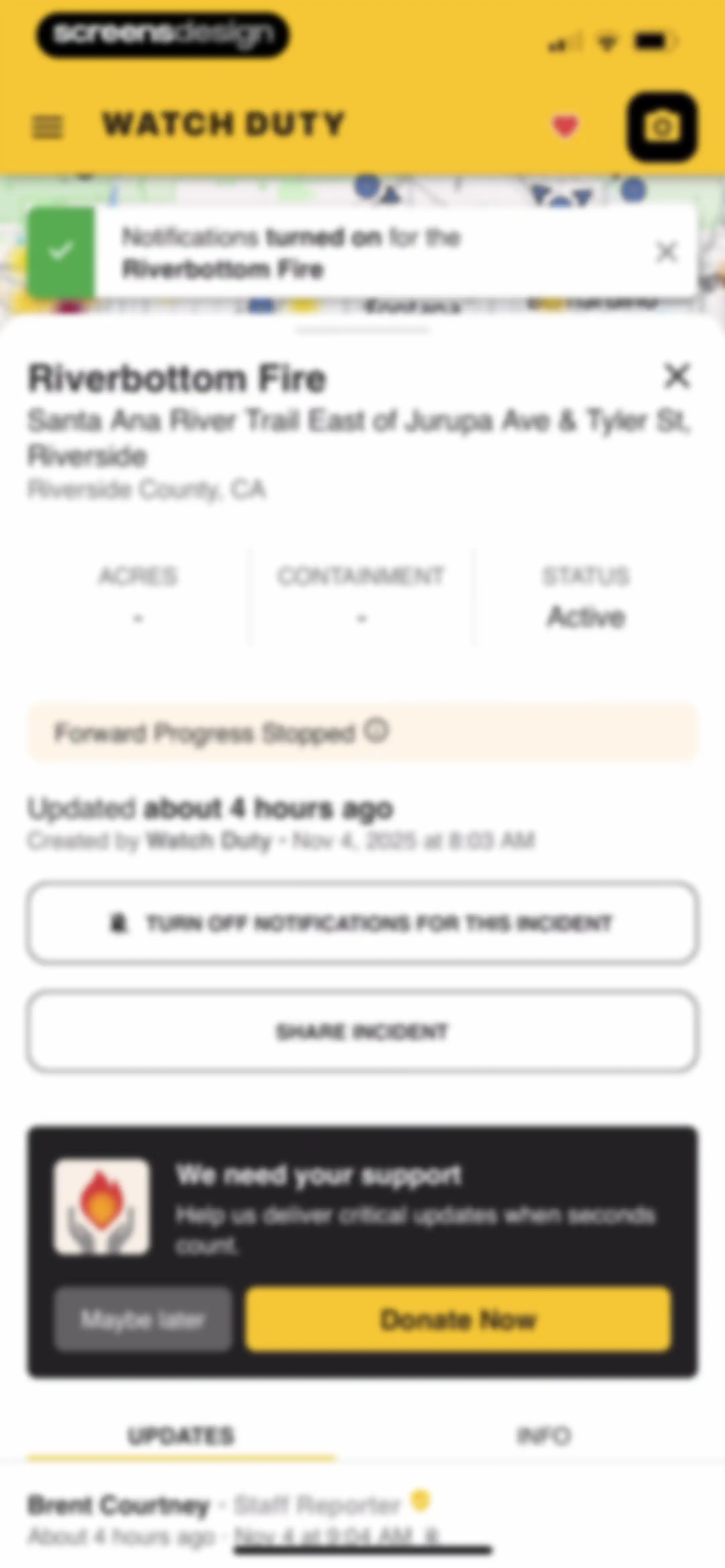Dismiss the notifications turned on banner
The width and height of the screenshot is (725, 1568).
pyautogui.click(x=667, y=251)
